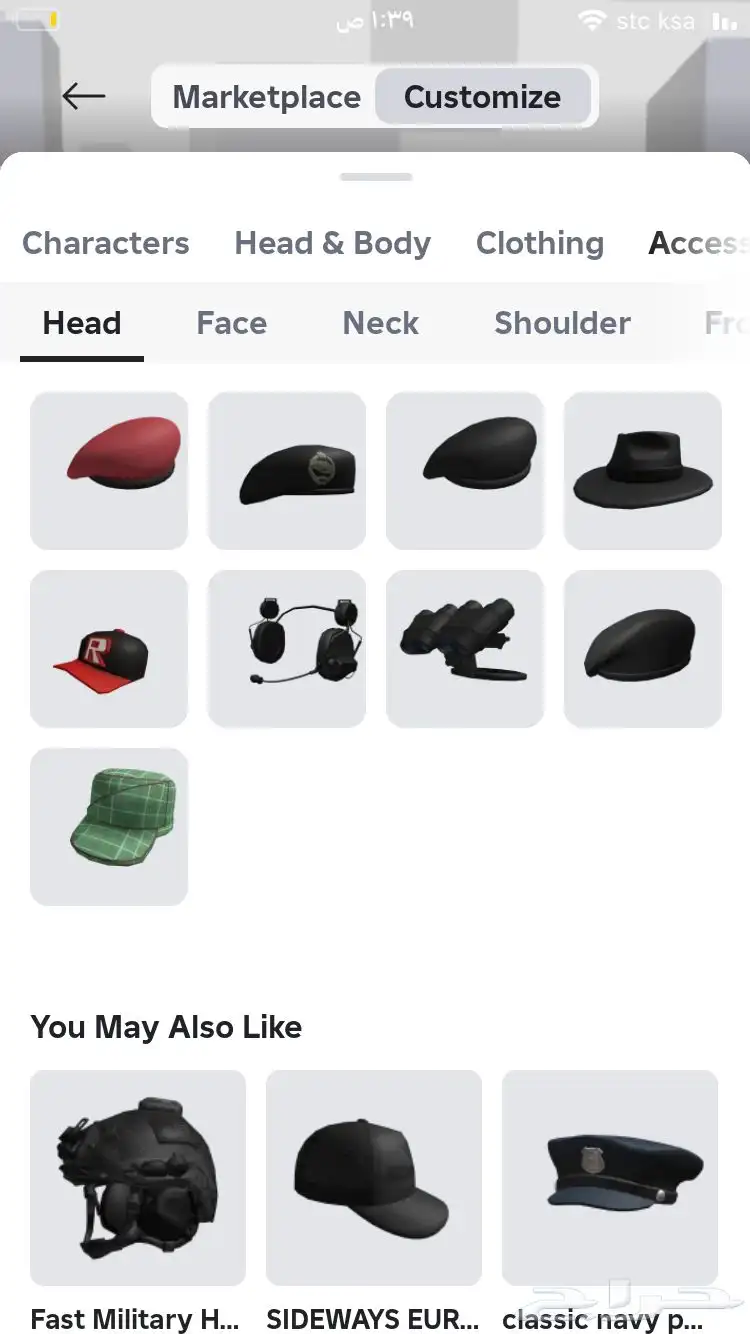Open the classic navy police cap

[x=610, y=1178]
